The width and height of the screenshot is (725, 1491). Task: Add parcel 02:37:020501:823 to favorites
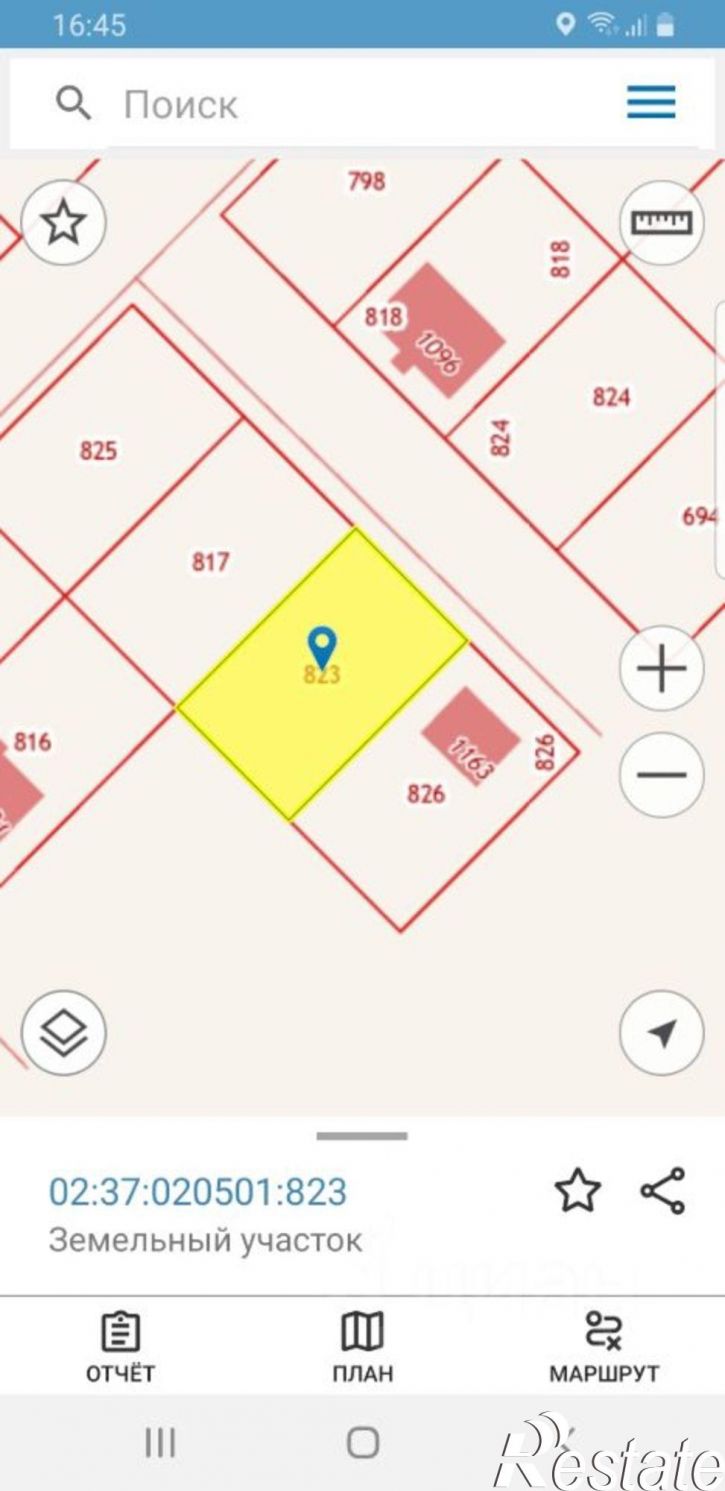[x=578, y=1191]
